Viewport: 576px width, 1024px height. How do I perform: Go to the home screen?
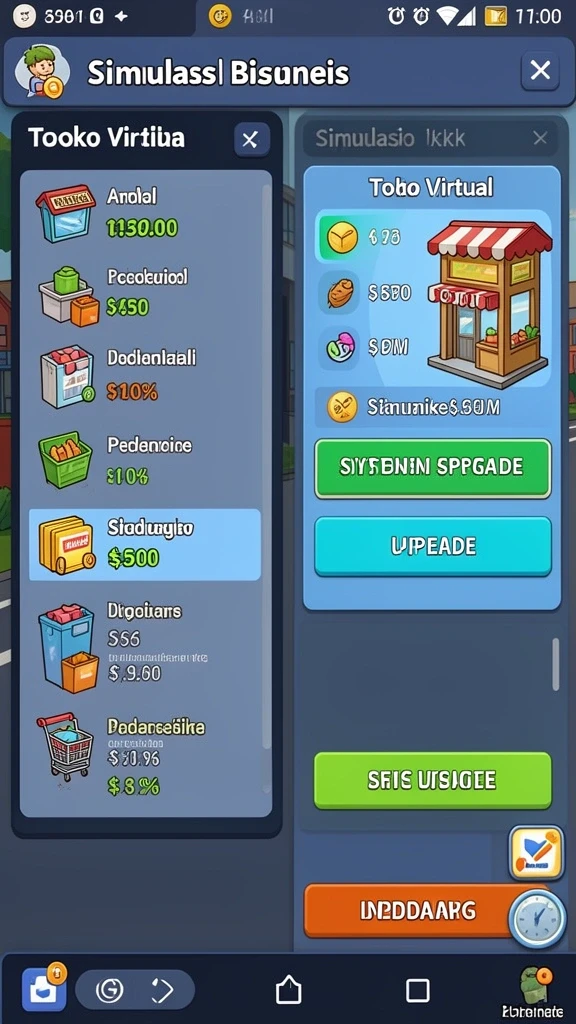click(x=288, y=991)
